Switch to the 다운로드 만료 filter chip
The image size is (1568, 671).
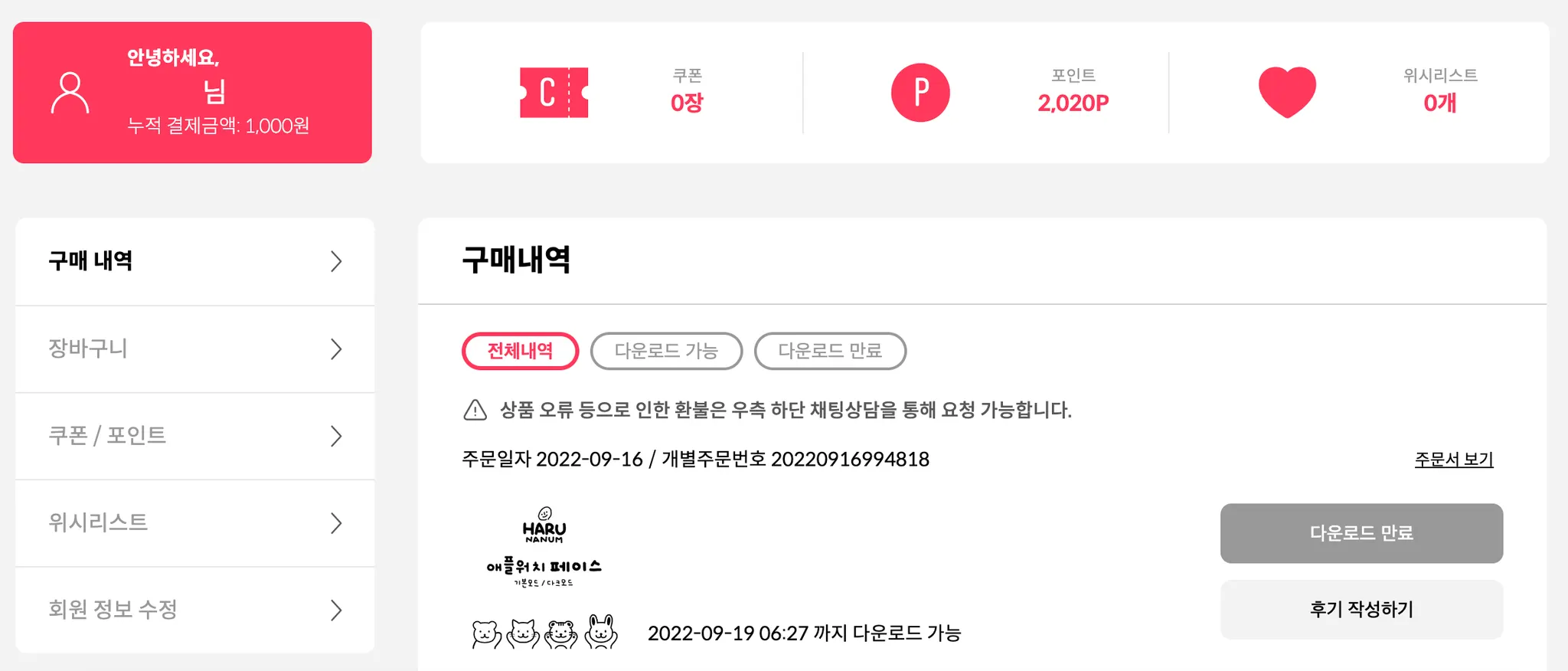click(830, 351)
